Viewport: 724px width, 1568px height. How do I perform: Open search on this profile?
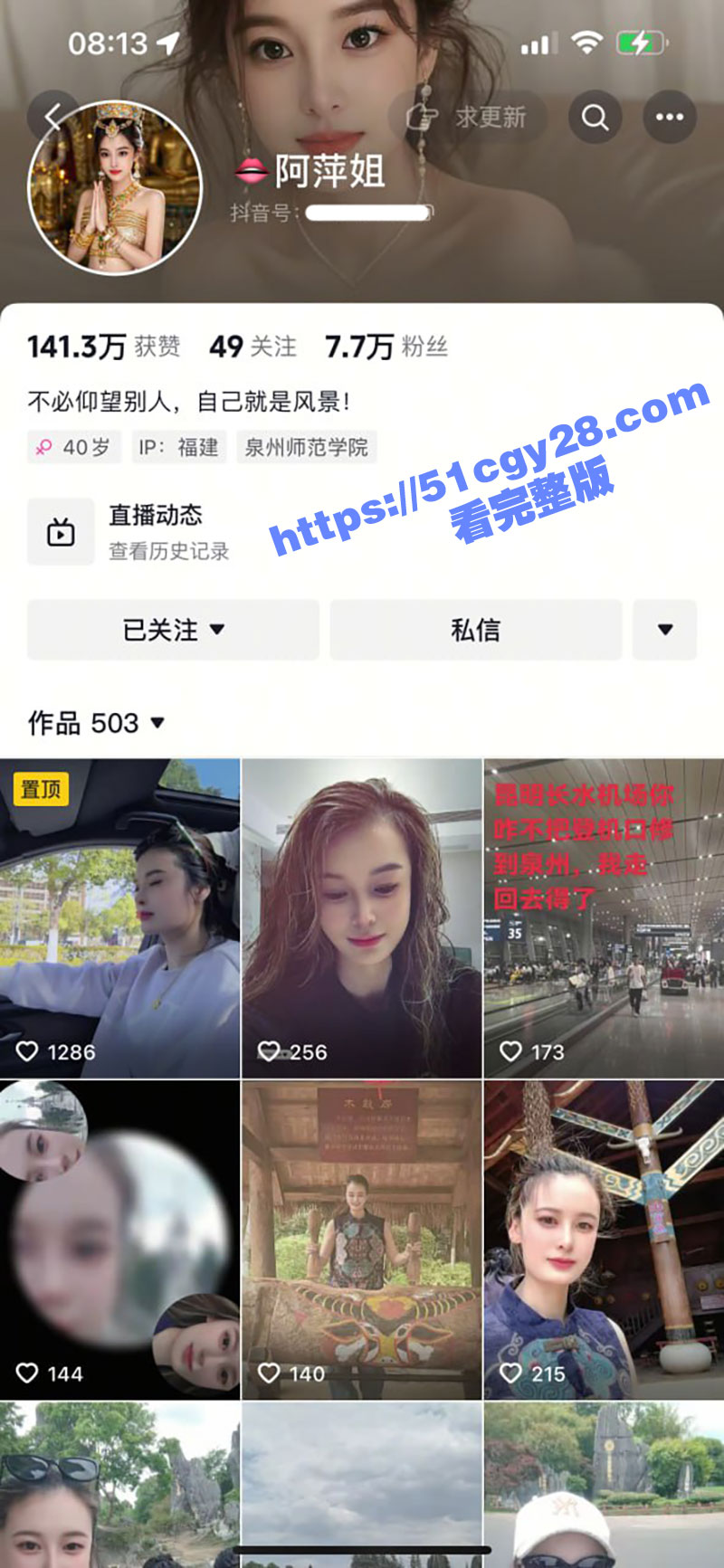click(x=595, y=117)
